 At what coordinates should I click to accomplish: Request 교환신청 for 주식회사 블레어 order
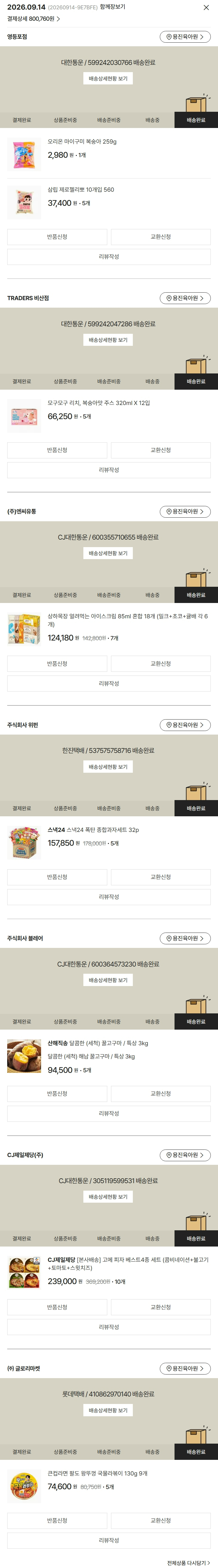tap(161, 1094)
